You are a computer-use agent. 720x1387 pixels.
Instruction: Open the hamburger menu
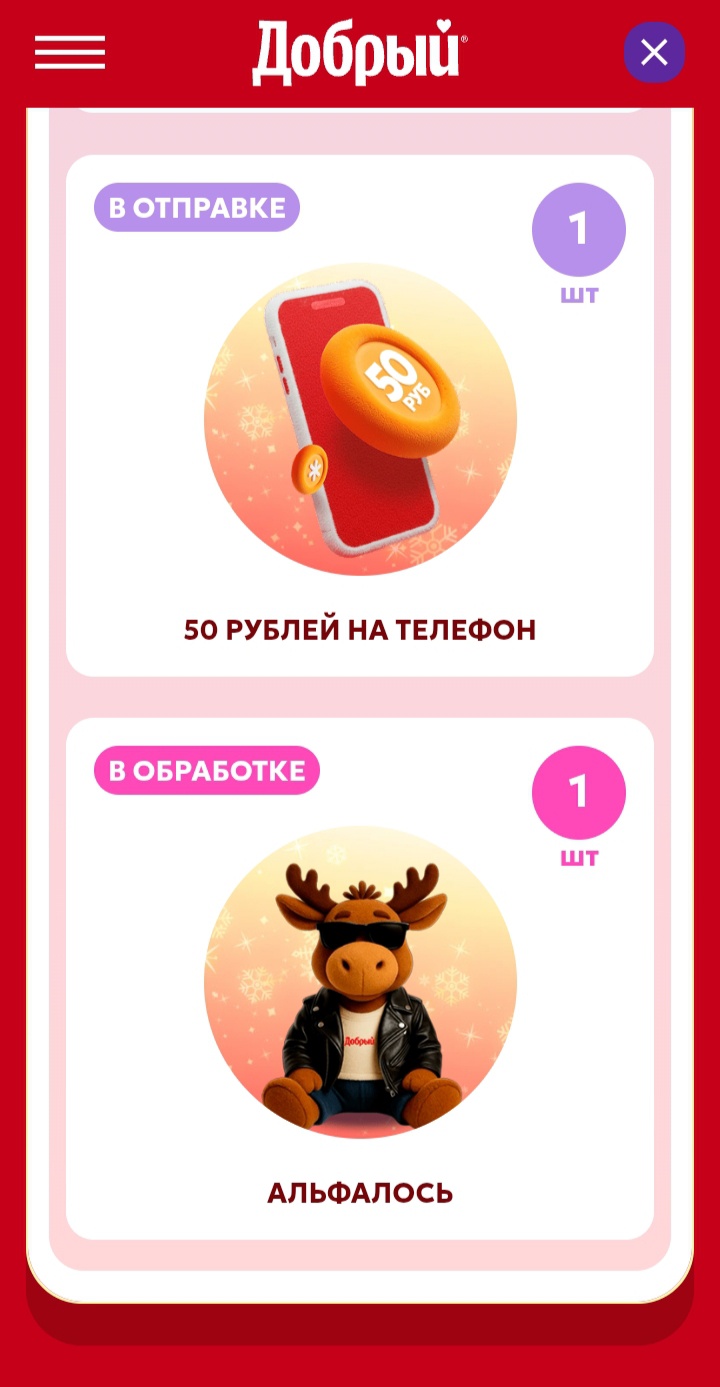point(69,52)
